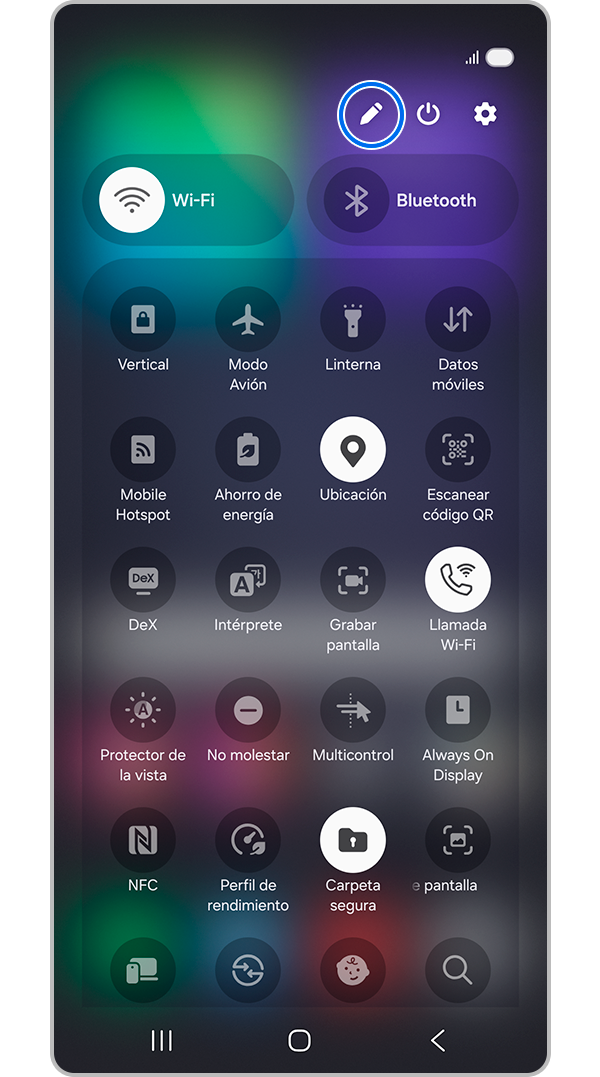Open Escanear código QR

click(x=457, y=450)
